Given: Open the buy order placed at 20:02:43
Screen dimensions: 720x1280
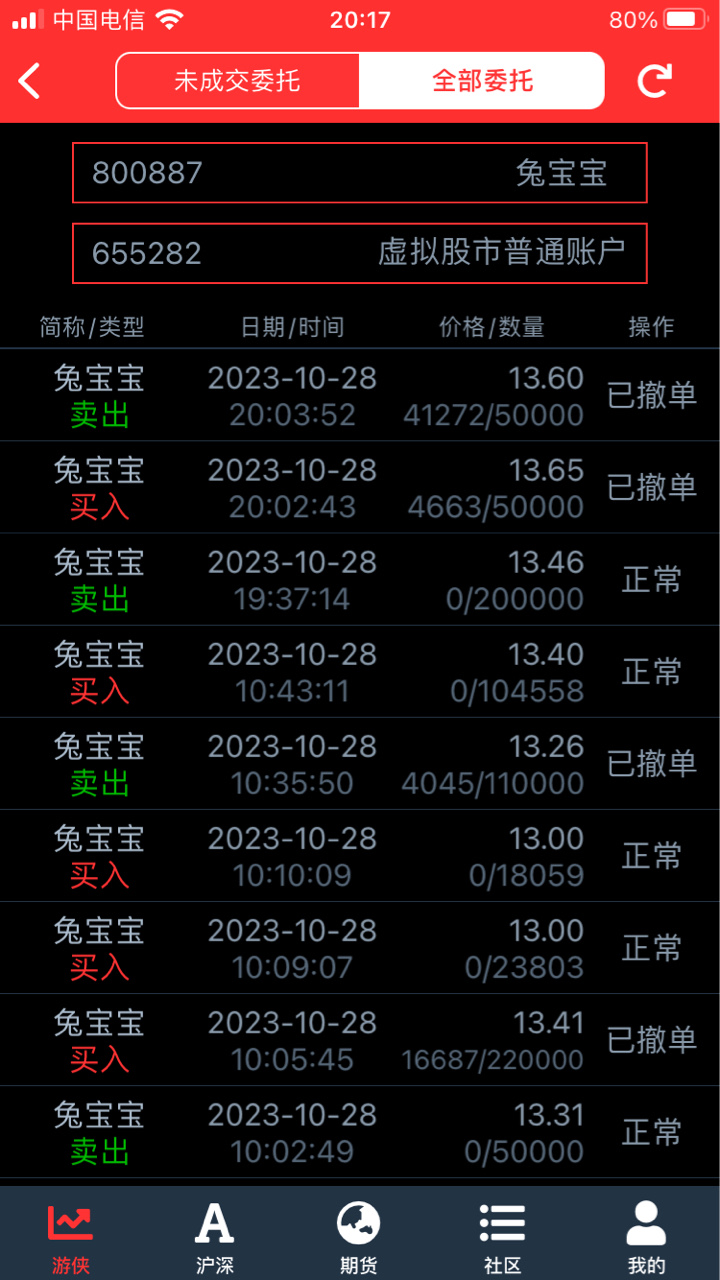Looking at the screenshot, I should pyautogui.click(x=360, y=487).
